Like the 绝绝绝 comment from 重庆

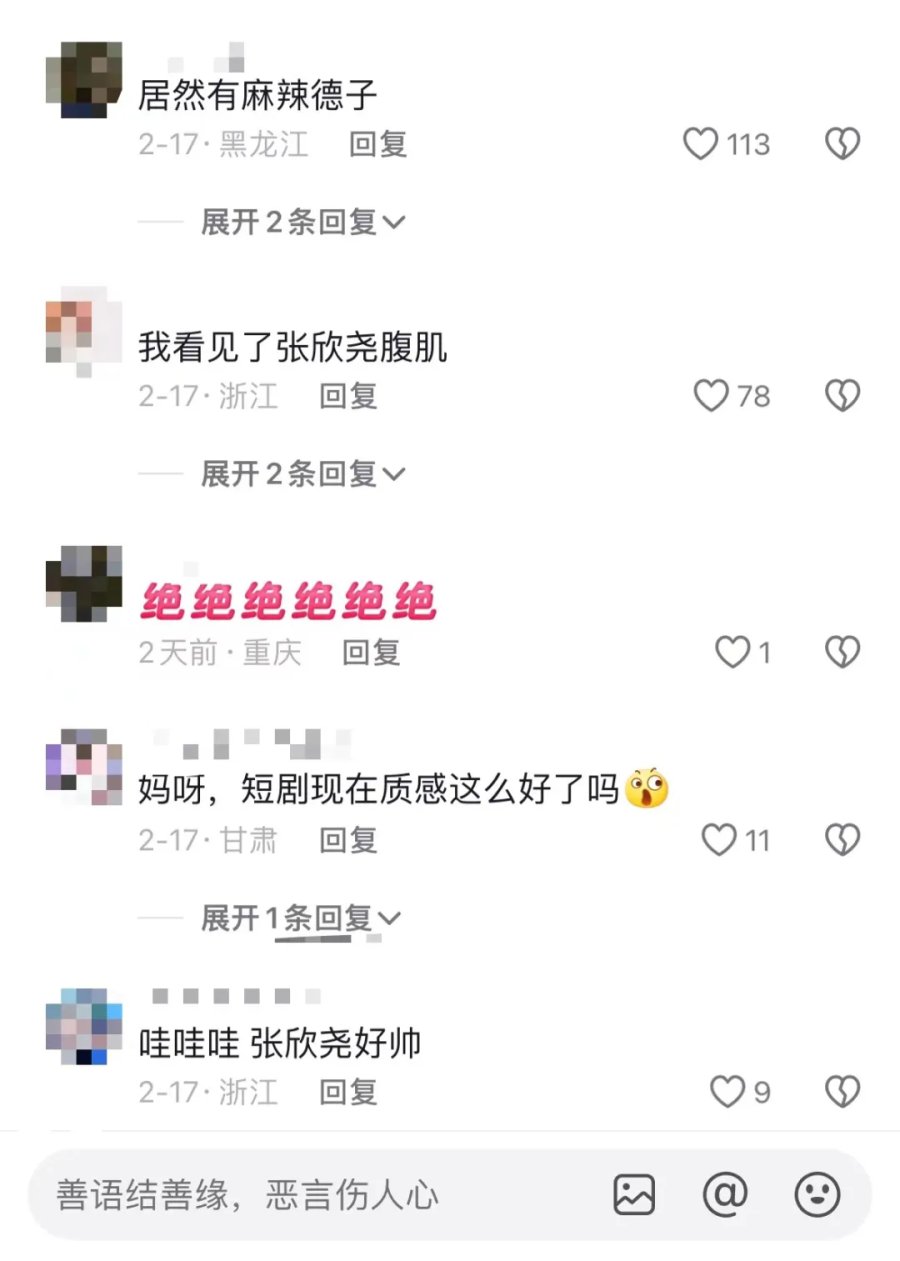click(733, 653)
